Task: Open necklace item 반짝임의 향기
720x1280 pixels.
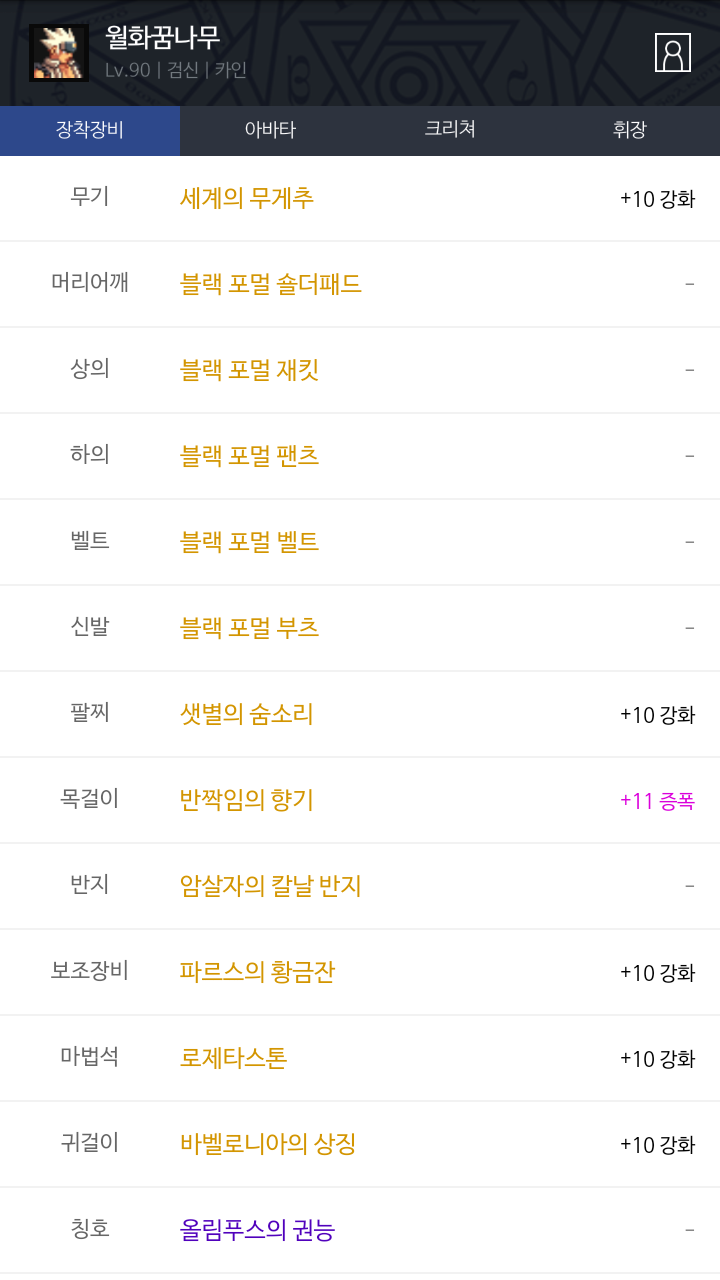Action: [247, 800]
